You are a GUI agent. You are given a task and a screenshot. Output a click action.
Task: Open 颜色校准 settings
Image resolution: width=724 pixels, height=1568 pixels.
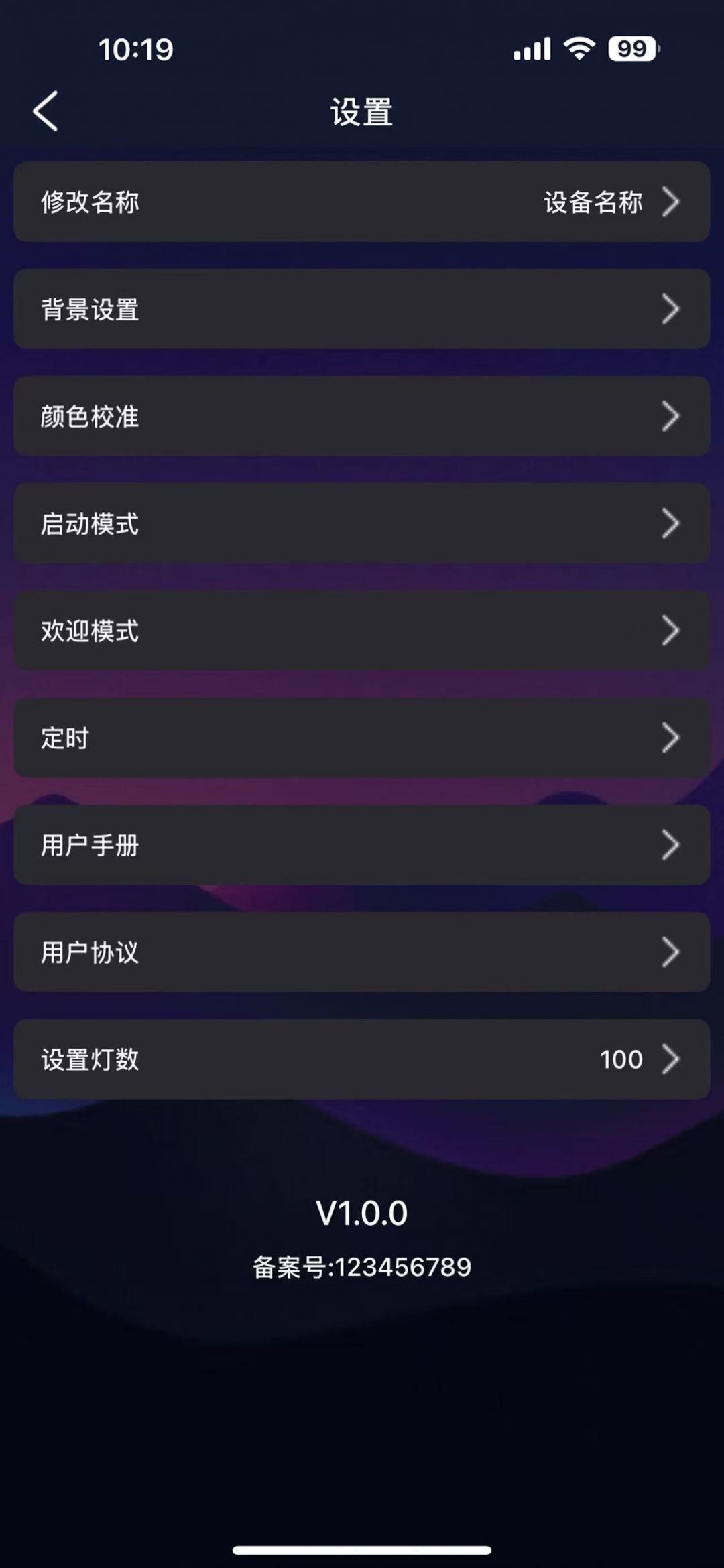(362, 416)
